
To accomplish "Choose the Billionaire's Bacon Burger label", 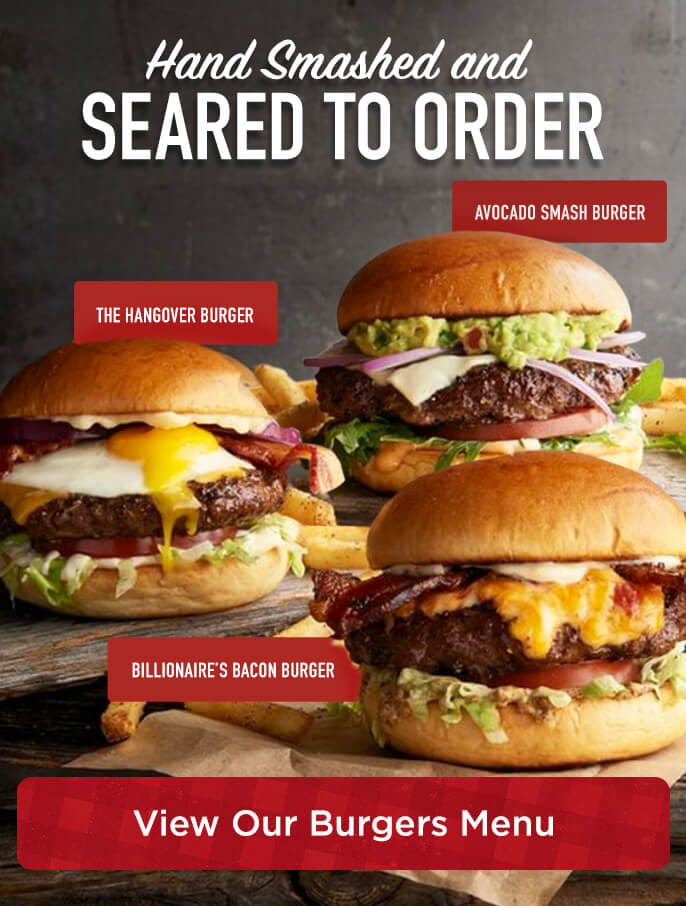I will tap(233, 670).
